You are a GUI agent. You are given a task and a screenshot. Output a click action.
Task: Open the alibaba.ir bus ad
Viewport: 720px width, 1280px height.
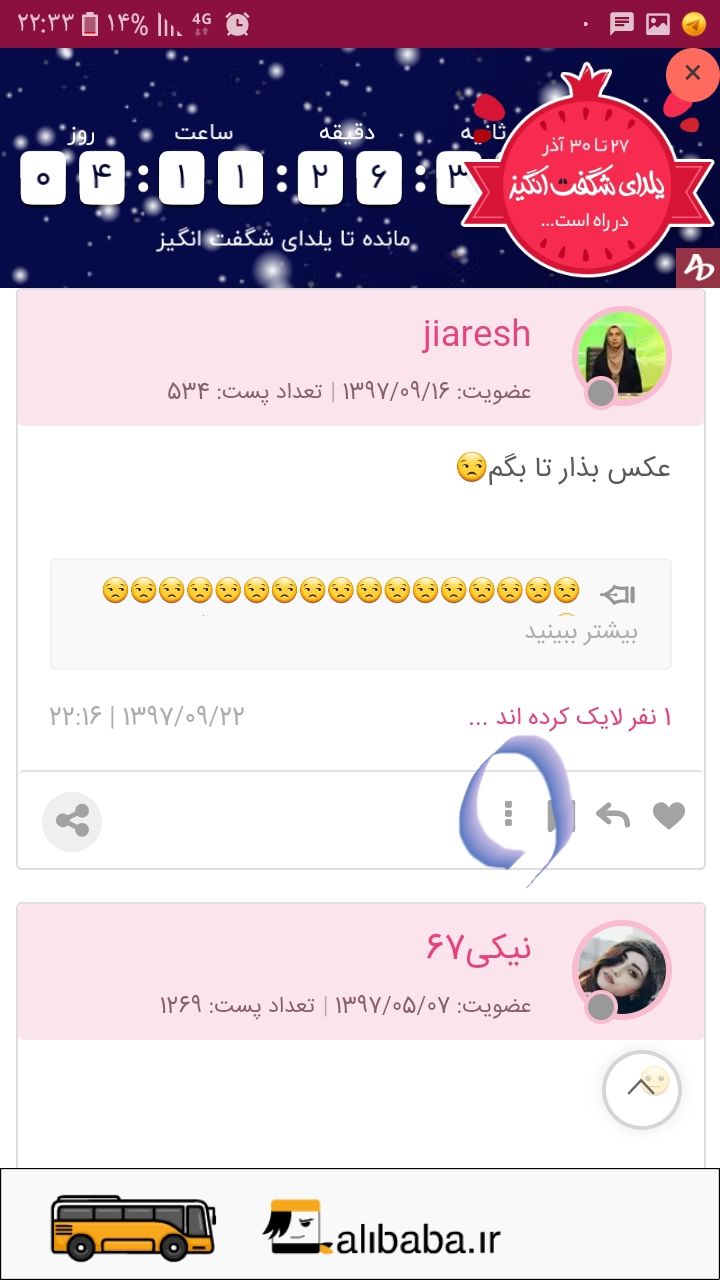(360, 1224)
